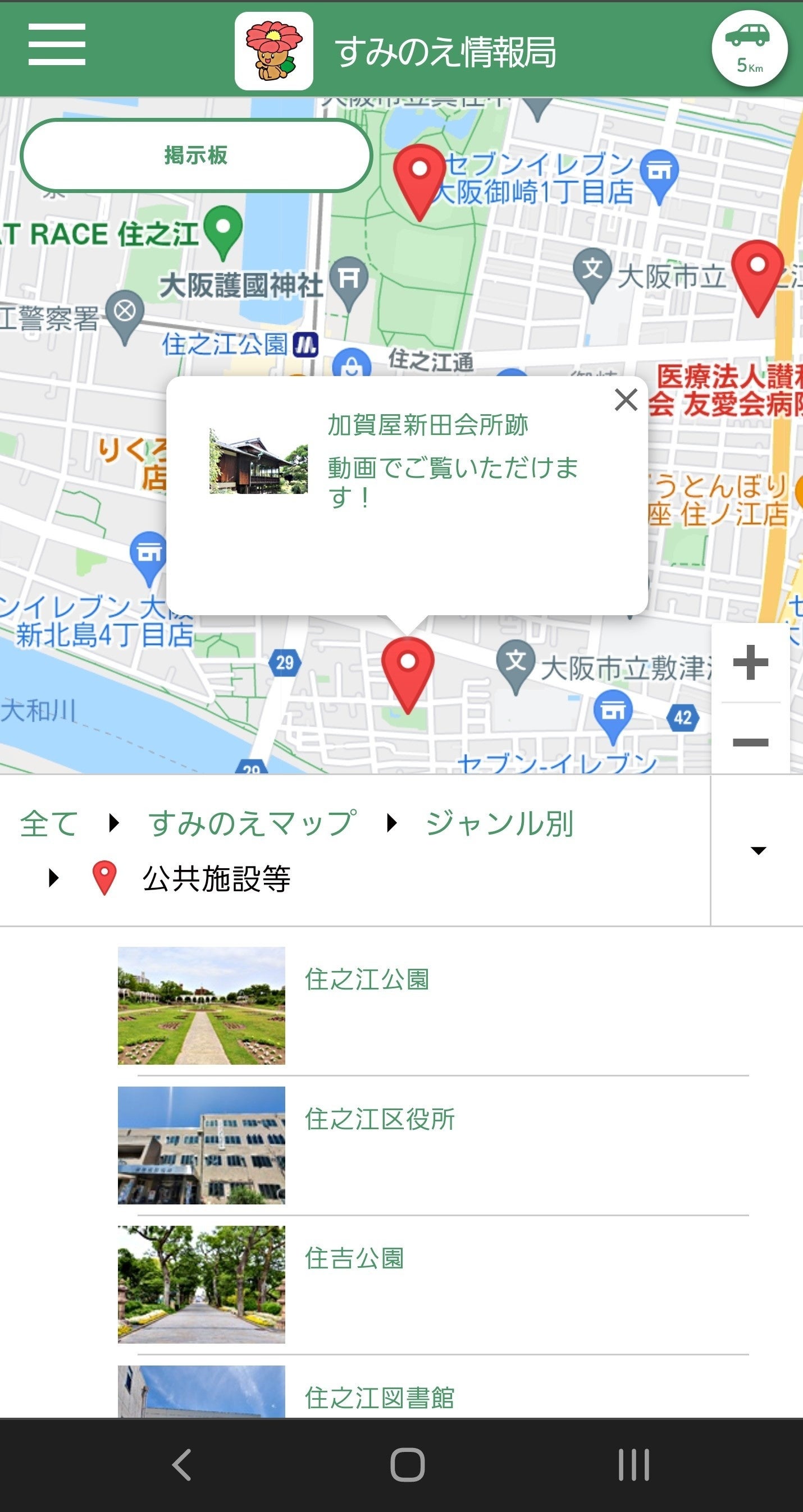Open 住之江図書館 from the list
803x1512 pixels.
coord(380,1397)
